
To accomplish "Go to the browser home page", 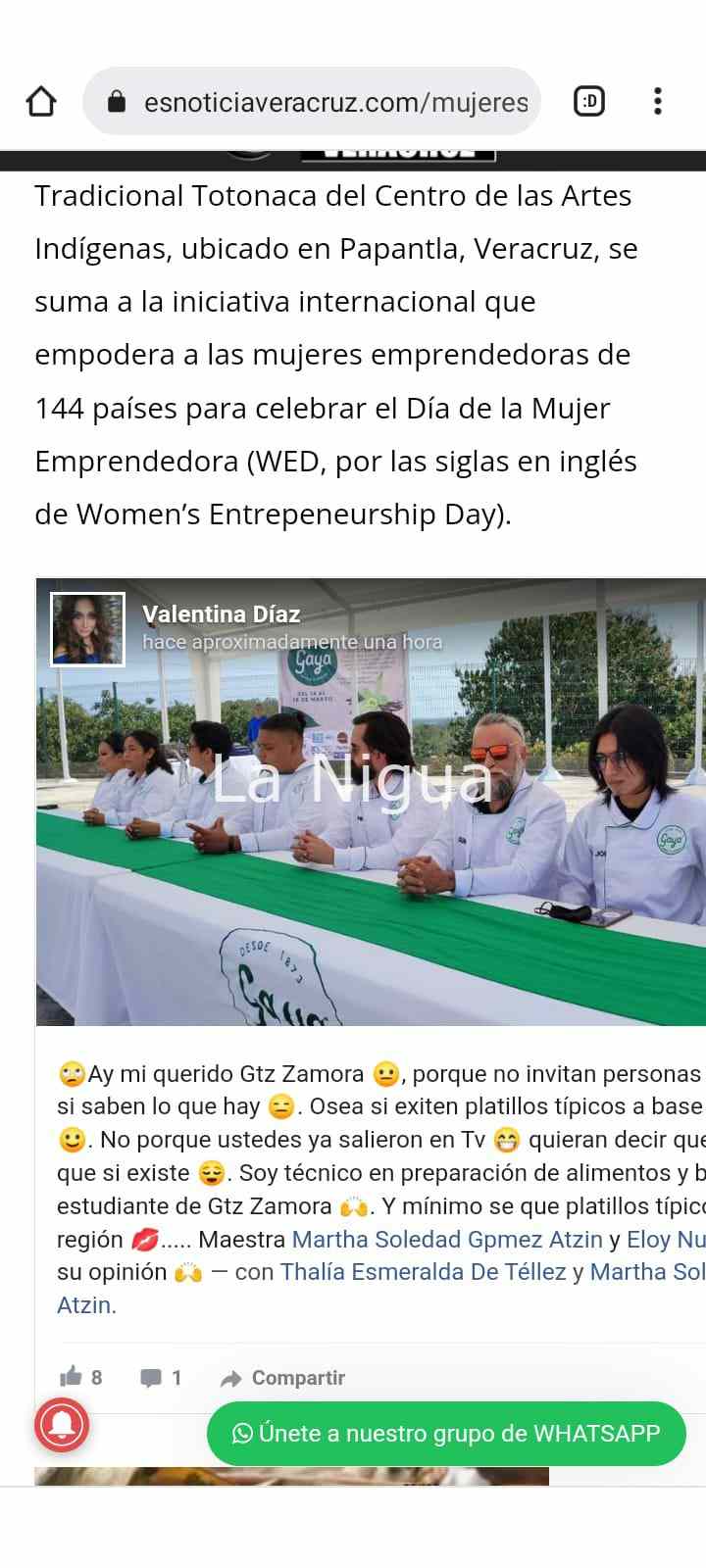I will coord(41,101).
